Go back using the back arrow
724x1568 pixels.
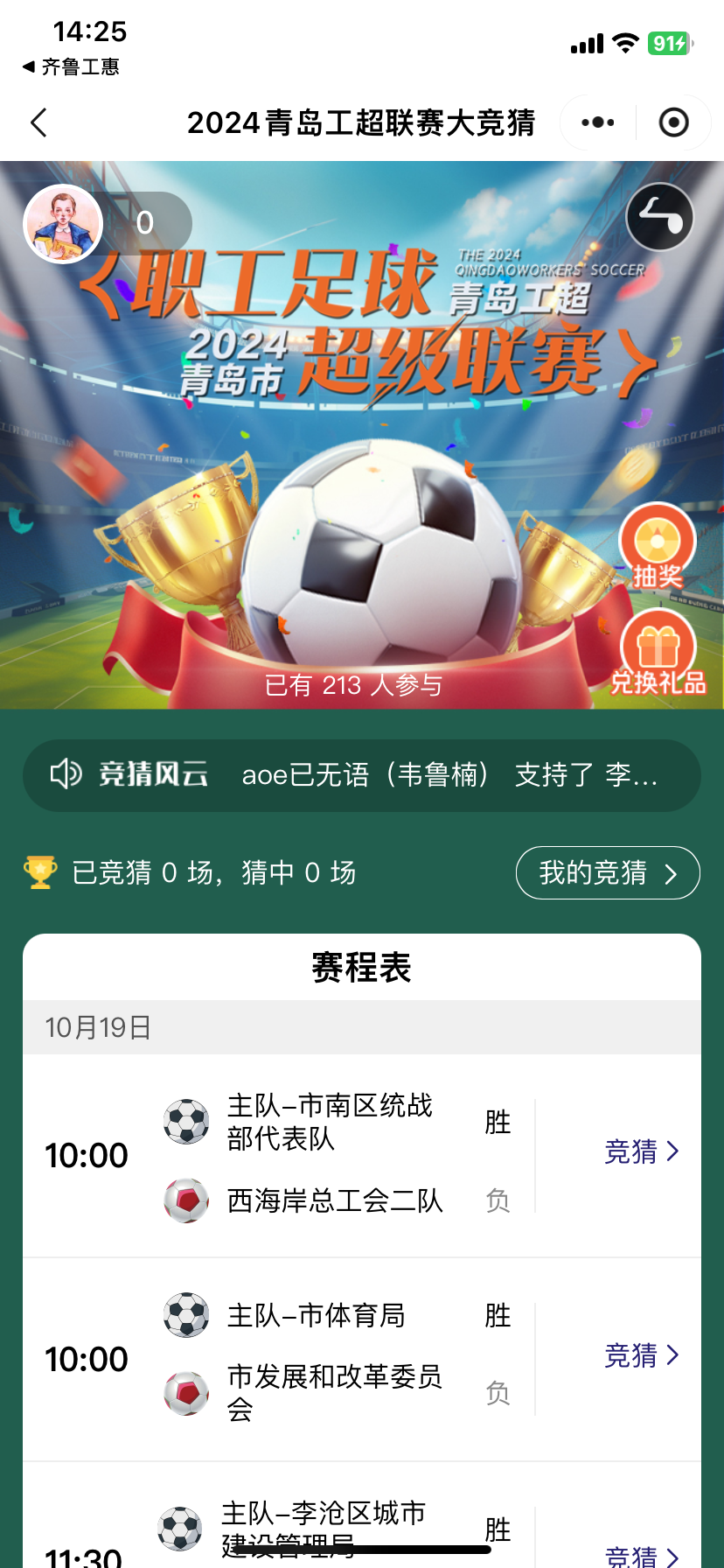pos(38,122)
